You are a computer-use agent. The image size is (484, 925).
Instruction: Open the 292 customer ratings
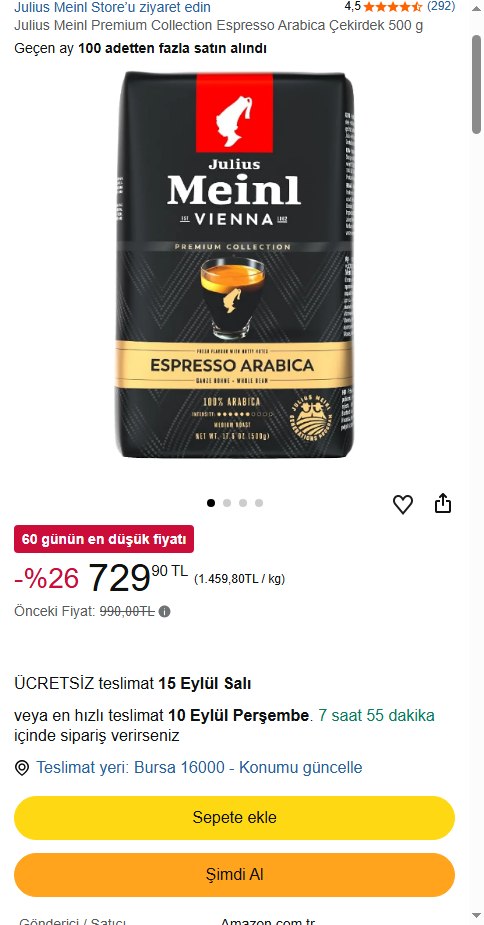441,6
